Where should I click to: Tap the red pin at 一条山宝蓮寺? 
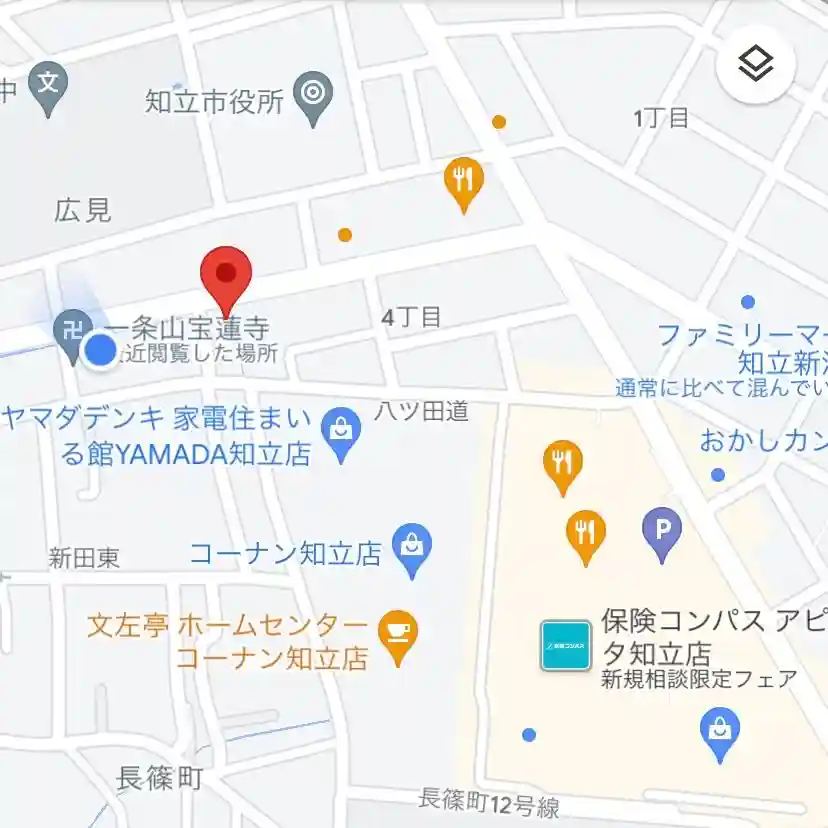227,275
